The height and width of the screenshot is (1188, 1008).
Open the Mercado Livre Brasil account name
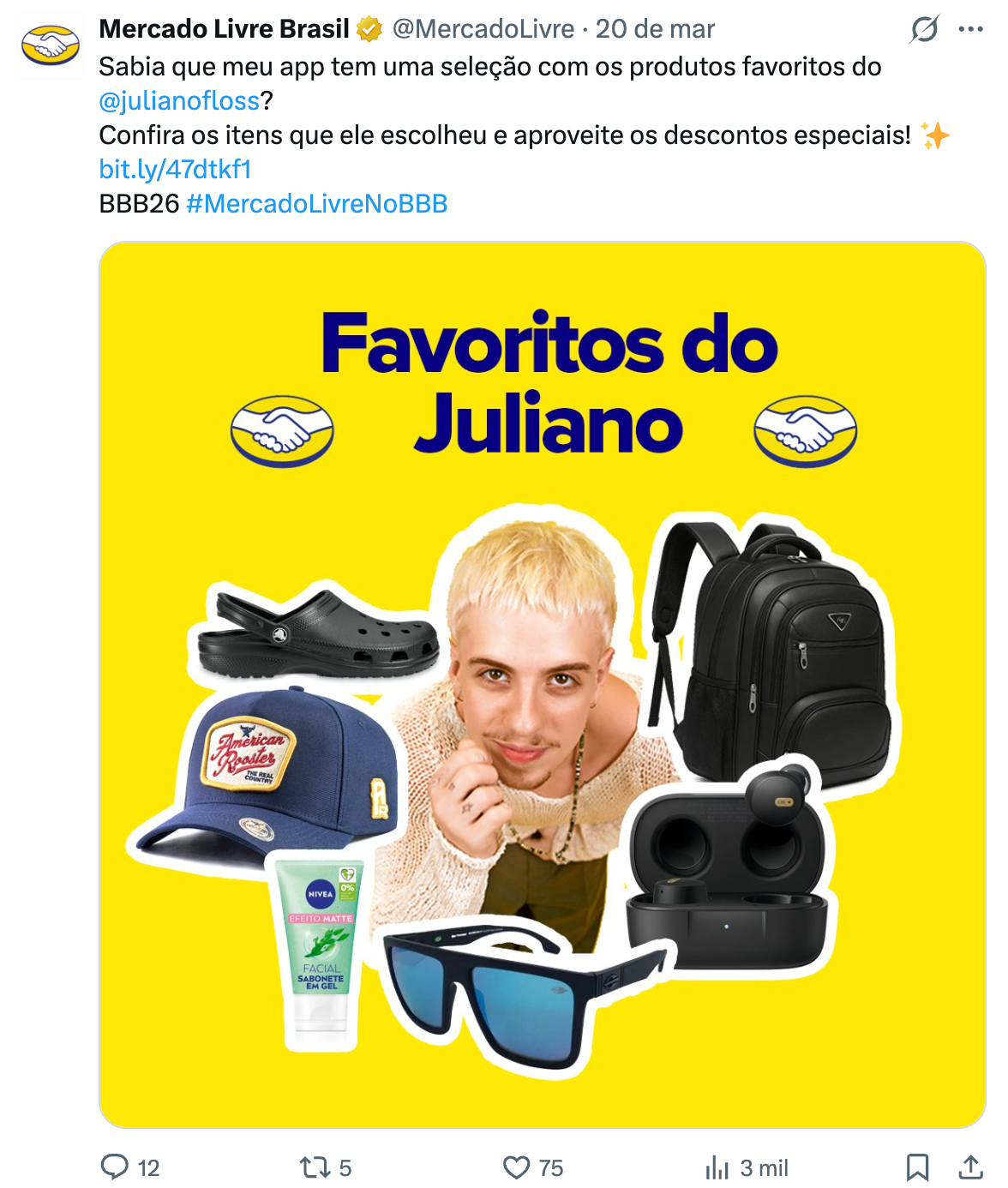tap(225, 29)
